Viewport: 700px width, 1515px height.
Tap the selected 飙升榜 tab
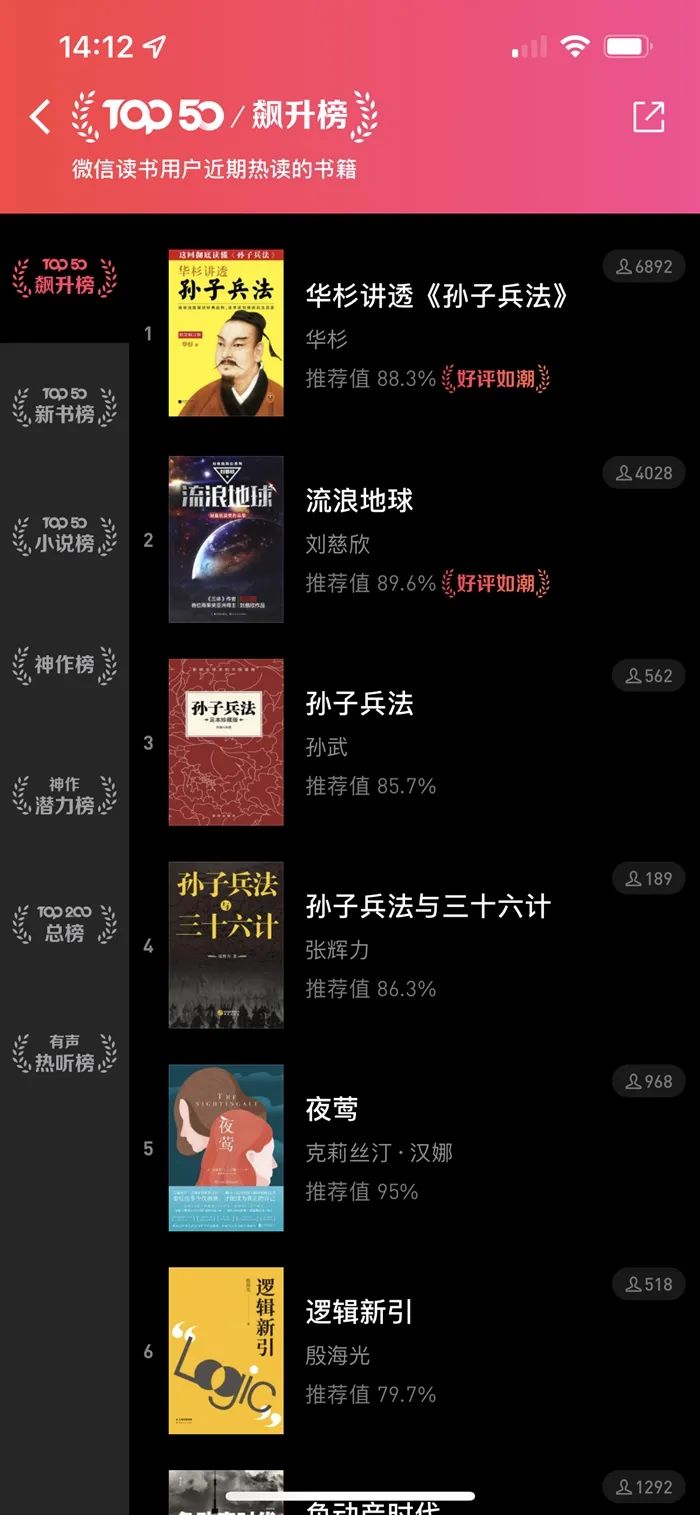[64, 277]
